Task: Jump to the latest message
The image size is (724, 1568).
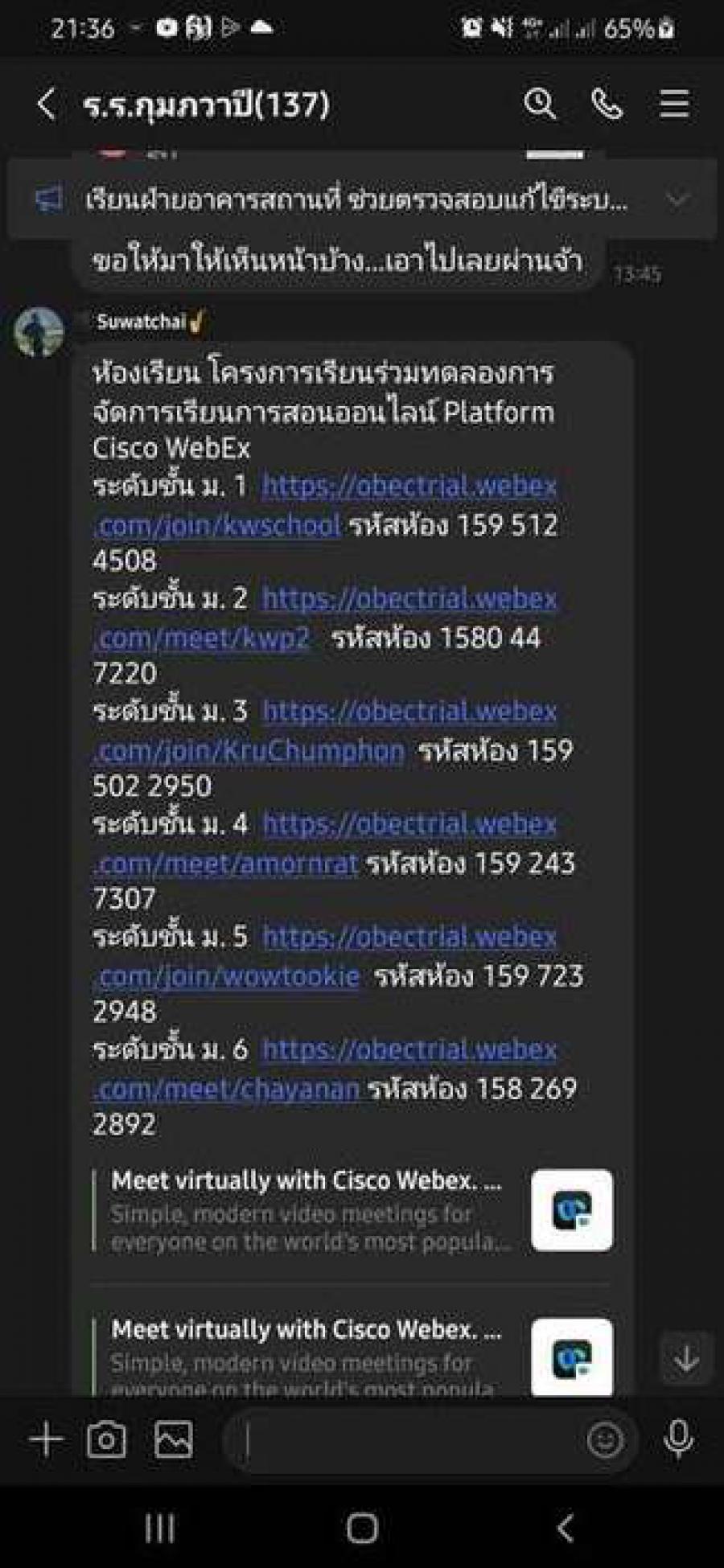Action: click(686, 1358)
